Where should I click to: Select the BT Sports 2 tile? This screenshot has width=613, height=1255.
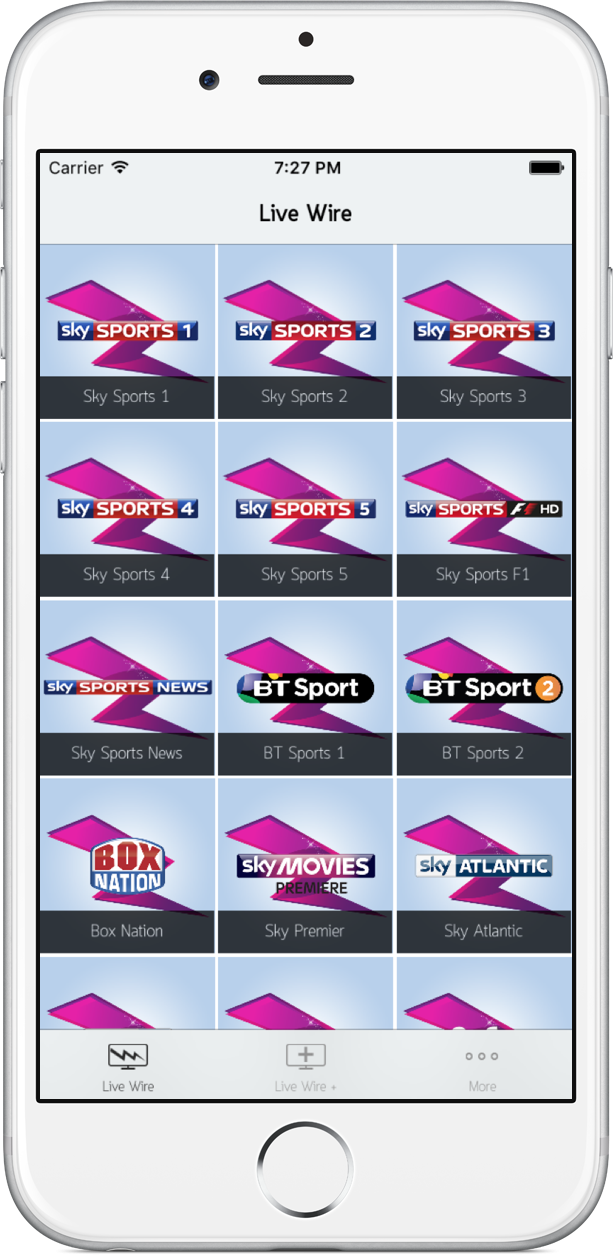(x=484, y=688)
